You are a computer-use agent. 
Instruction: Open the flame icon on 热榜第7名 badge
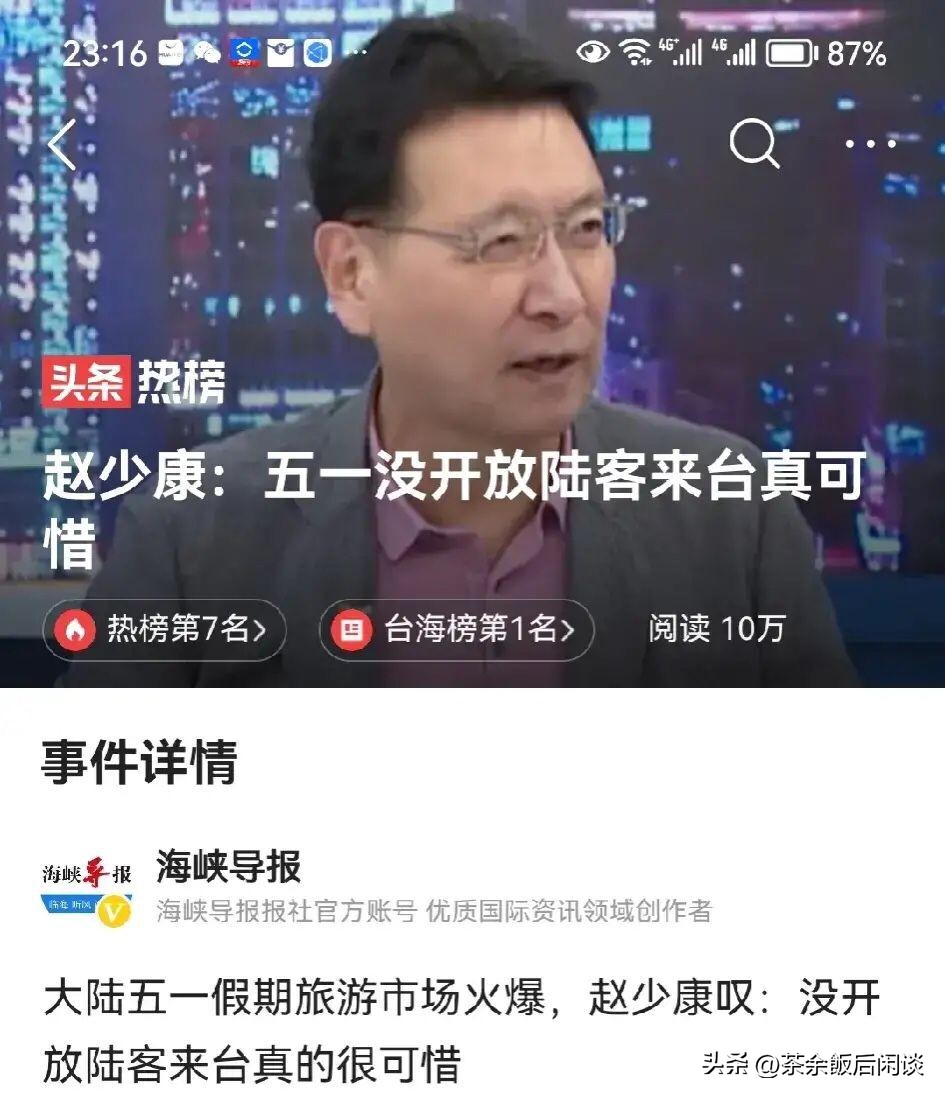click(72, 630)
